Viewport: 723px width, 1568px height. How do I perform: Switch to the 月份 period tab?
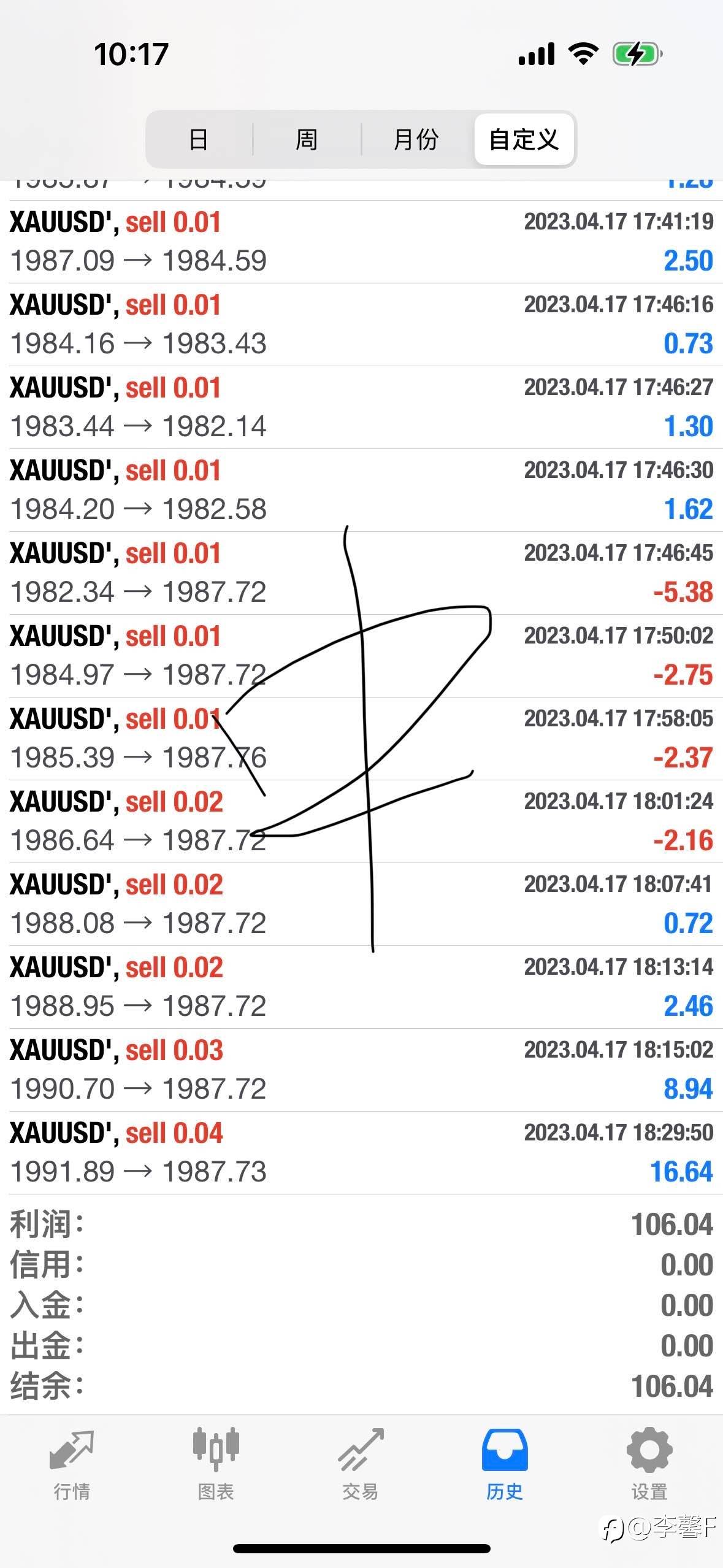pos(416,139)
